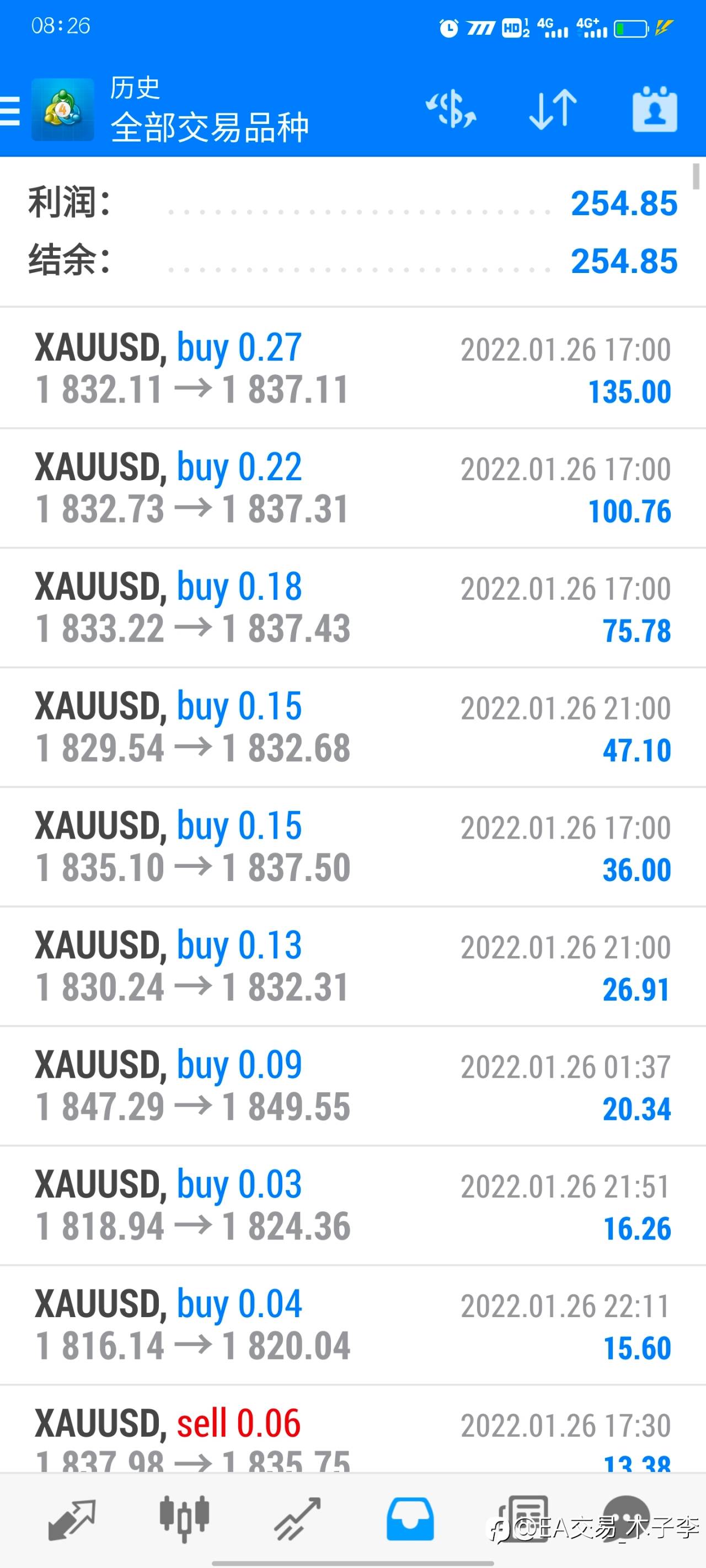Open XAUUSD buy 0.27 trade record

352,368
